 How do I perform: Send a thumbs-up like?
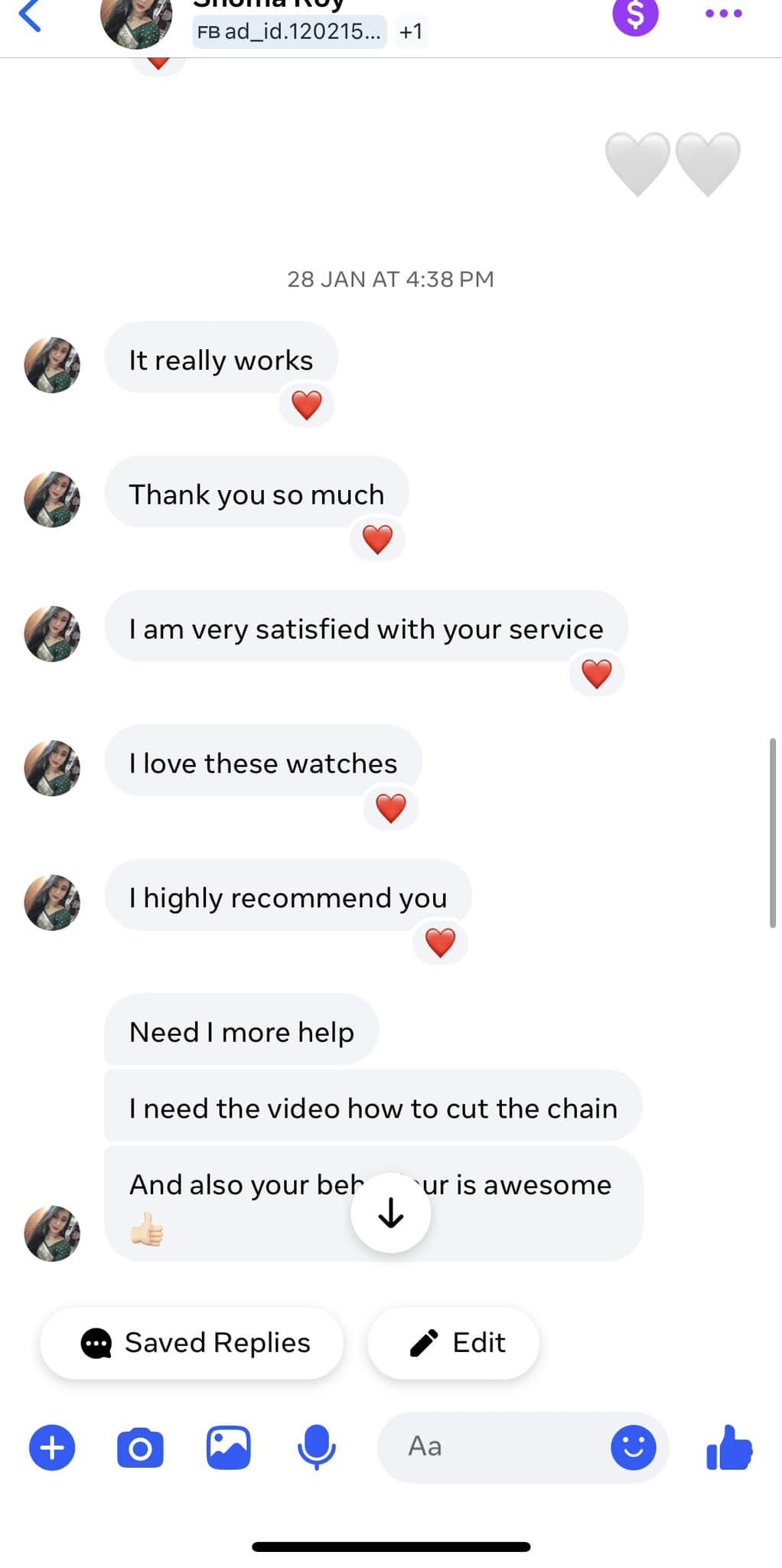[728, 1447]
